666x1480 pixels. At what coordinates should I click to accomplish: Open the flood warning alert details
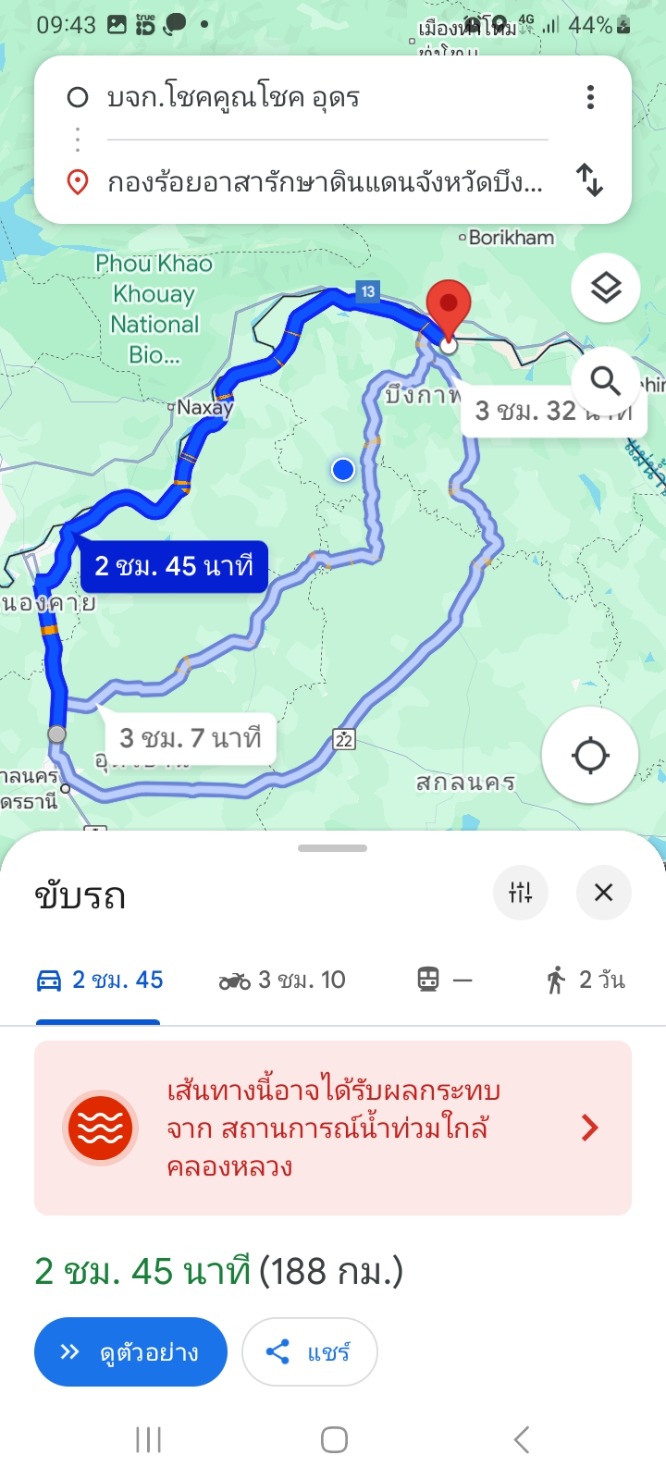click(333, 1128)
